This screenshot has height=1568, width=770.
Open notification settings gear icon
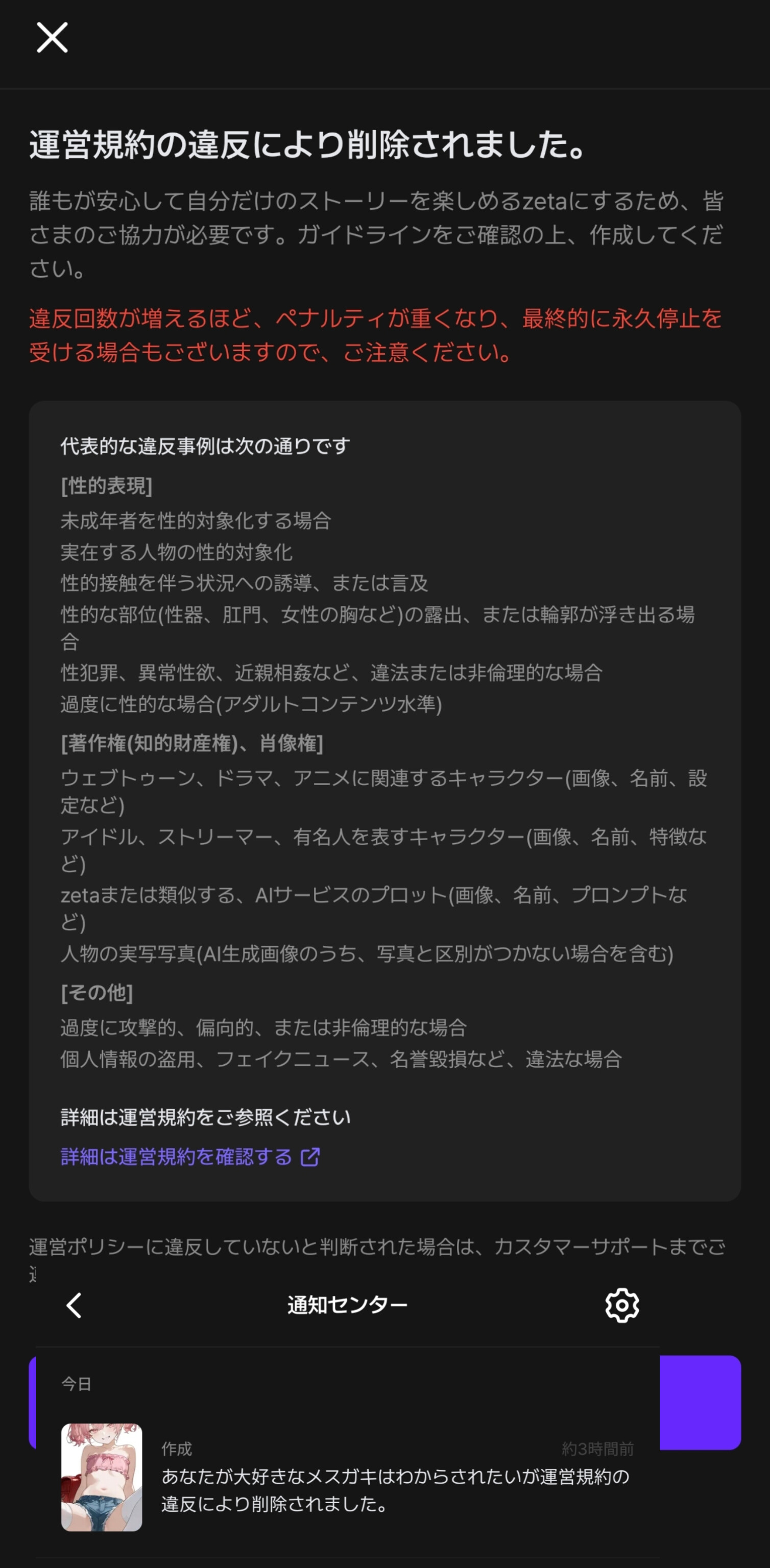coord(621,1305)
